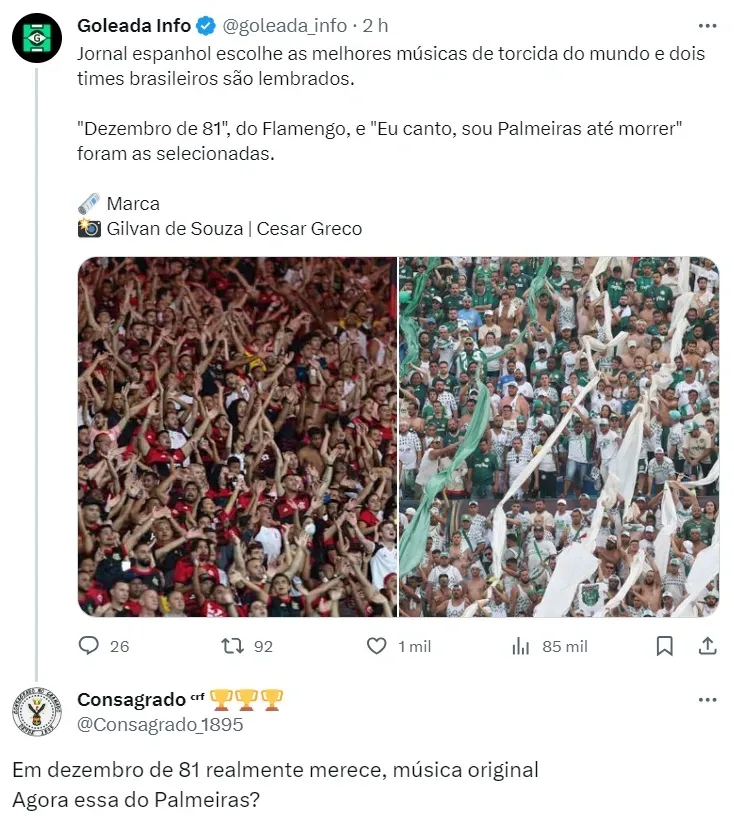Image resolution: width=734 pixels, height=822 pixels.
Task: Open the Palmeiras crowd photo
Action: [559, 437]
